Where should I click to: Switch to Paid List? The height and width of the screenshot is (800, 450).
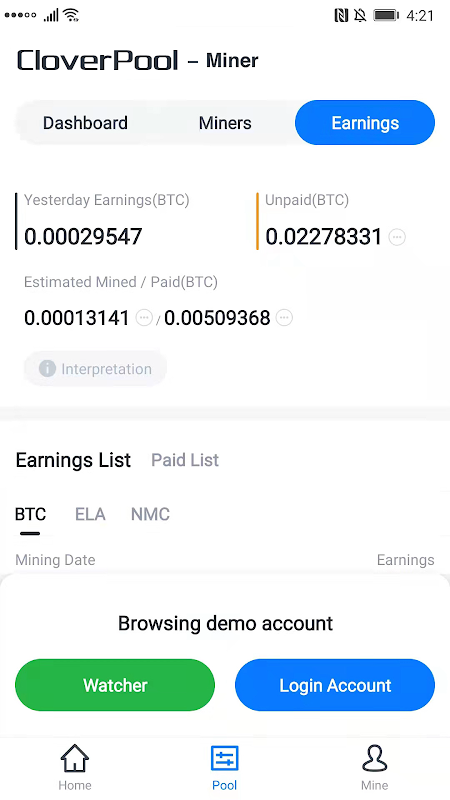click(185, 460)
